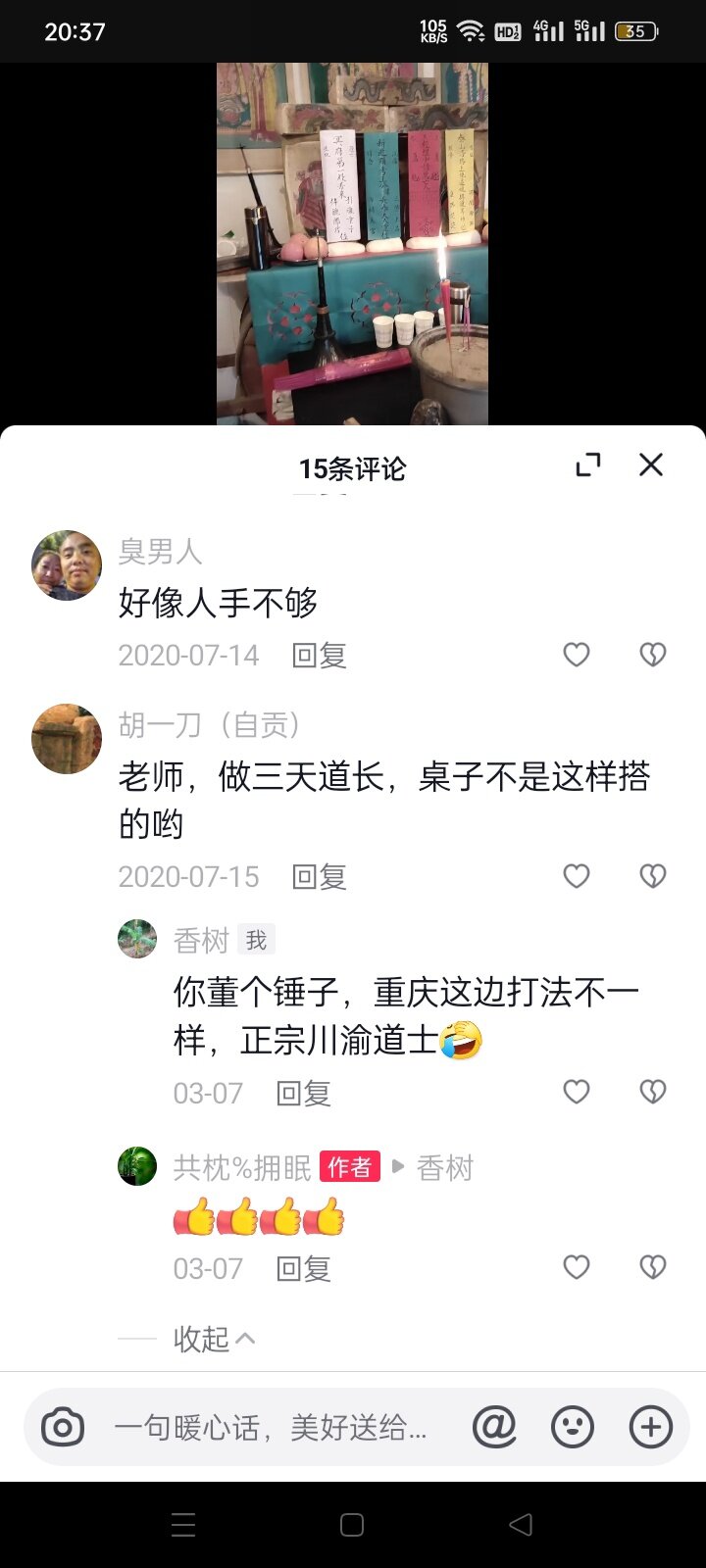Reply to 香树's comment
This screenshot has height=1568, width=706.
[303, 1093]
